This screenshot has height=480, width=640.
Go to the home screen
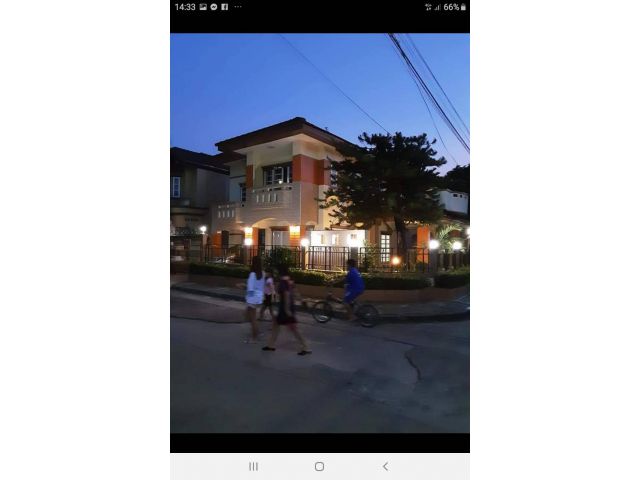click(x=319, y=466)
